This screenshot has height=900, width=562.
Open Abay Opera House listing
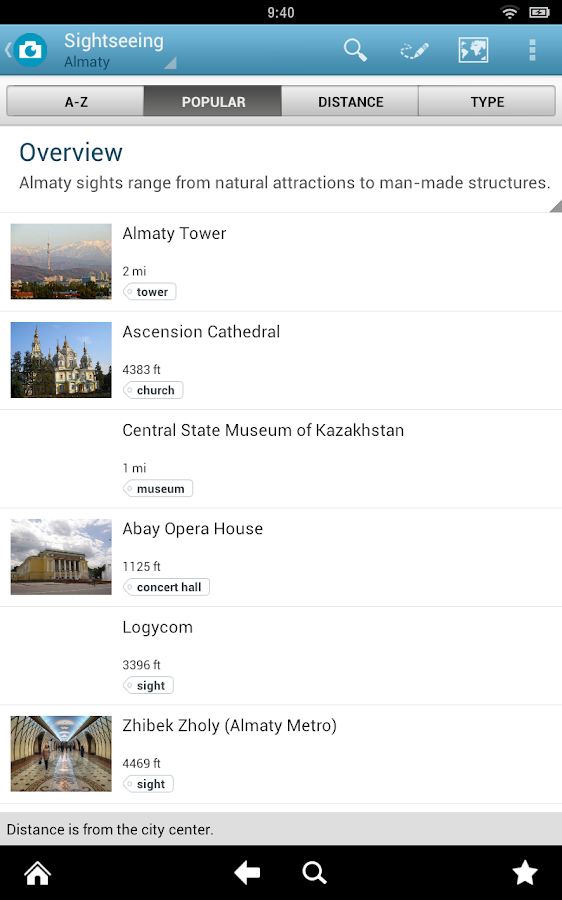pos(281,557)
